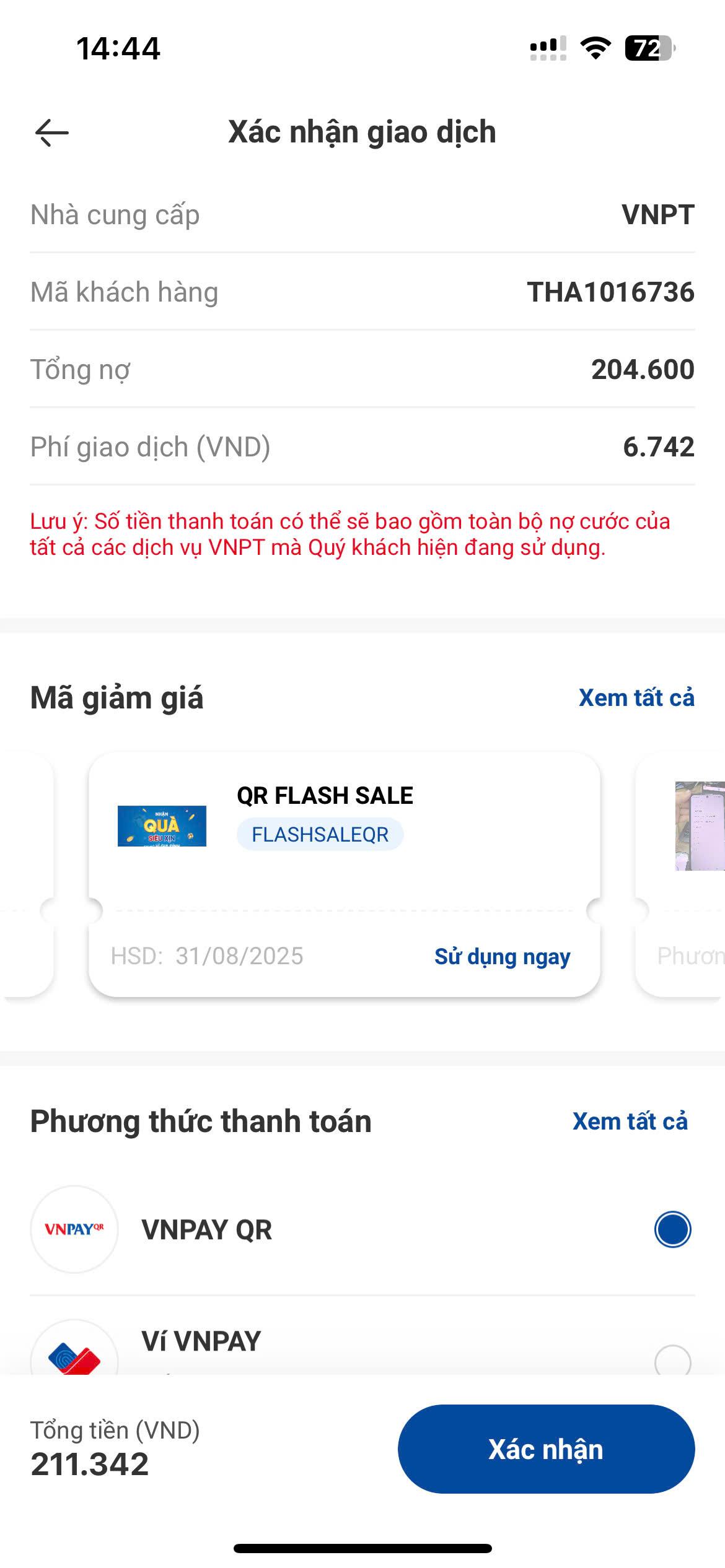This screenshot has height=1568, width=725.
Task: Apply FLASHSALEQR code with Sử dụng ngay
Action: pyautogui.click(x=502, y=956)
